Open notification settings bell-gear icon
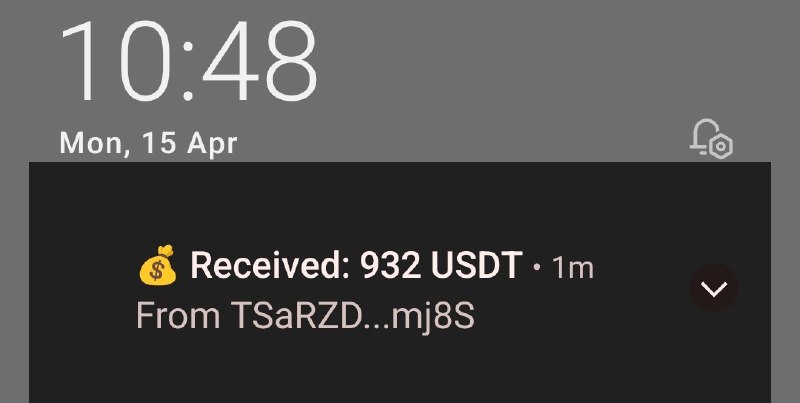Viewport: 800px width, 403px height. coord(712,139)
